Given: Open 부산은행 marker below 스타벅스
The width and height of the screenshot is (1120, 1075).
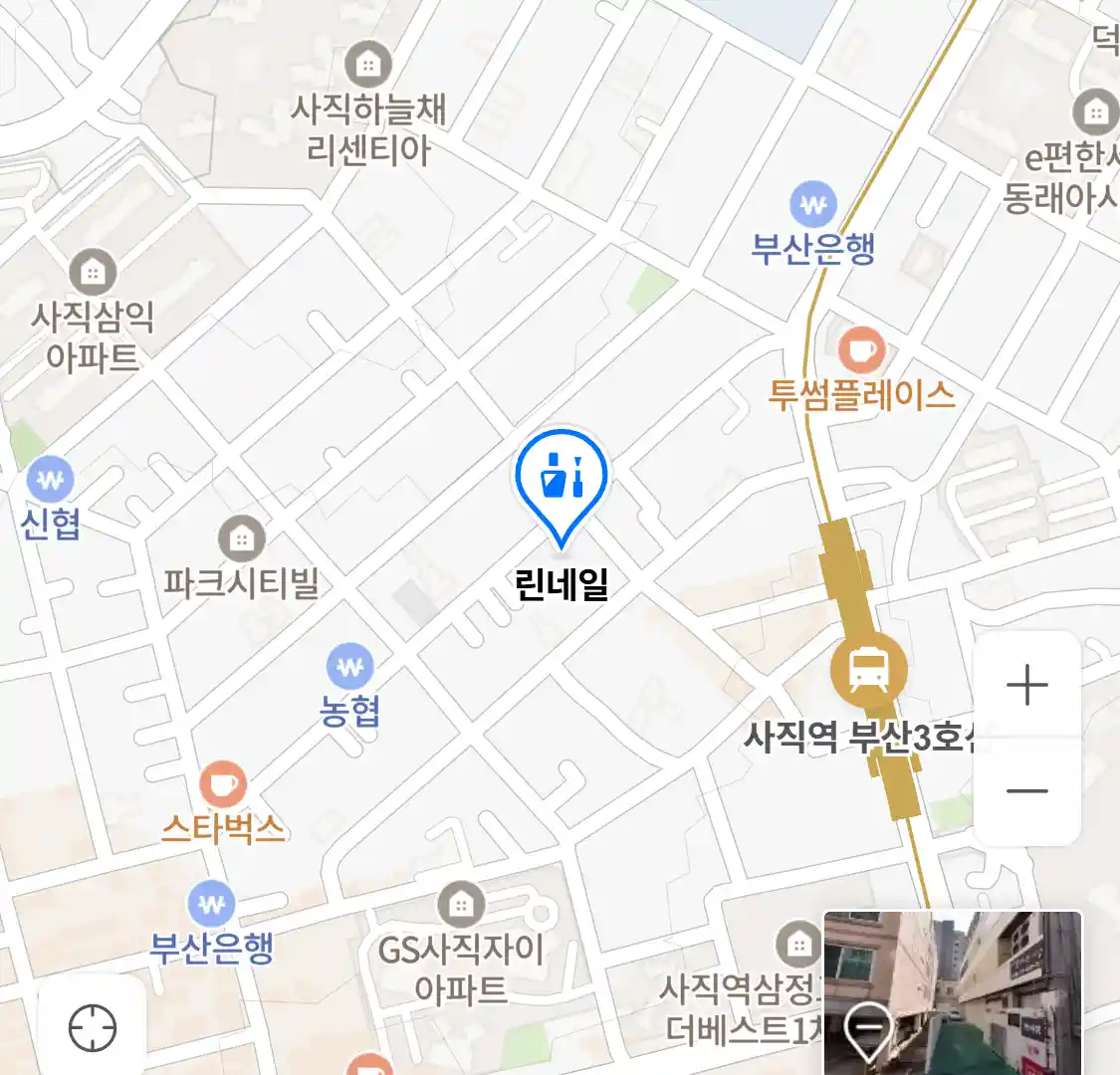Looking at the screenshot, I should click(x=211, y=905).
